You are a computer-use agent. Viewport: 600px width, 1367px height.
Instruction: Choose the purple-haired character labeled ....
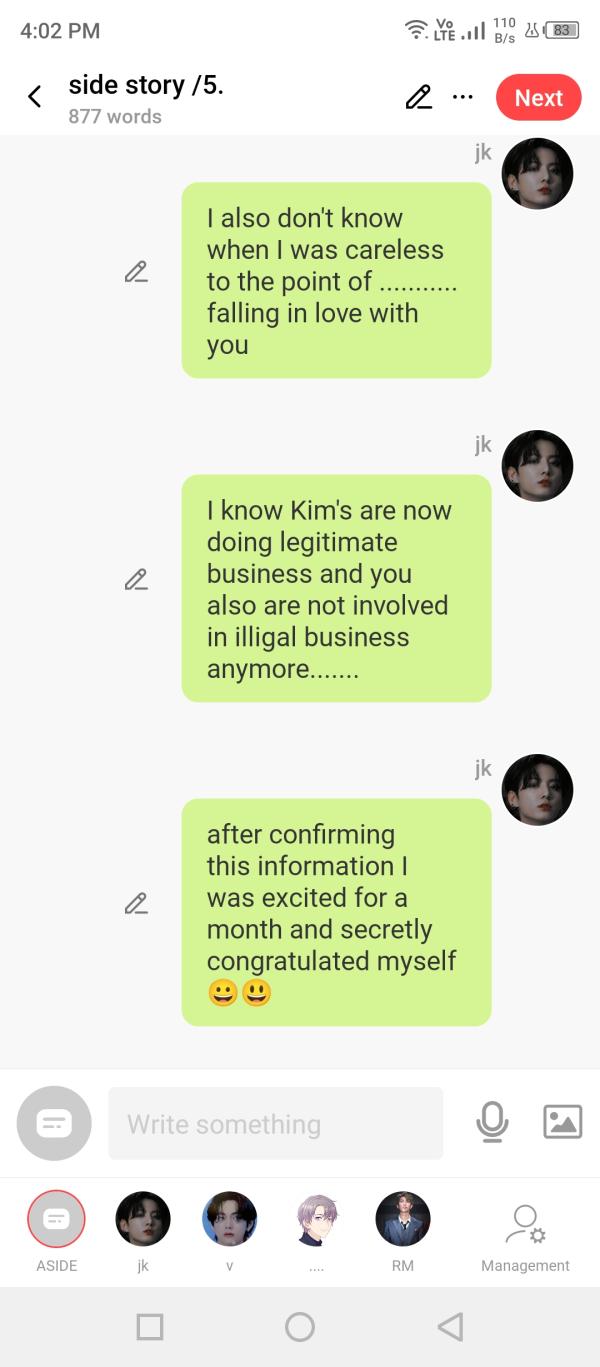click(316, 1231)
